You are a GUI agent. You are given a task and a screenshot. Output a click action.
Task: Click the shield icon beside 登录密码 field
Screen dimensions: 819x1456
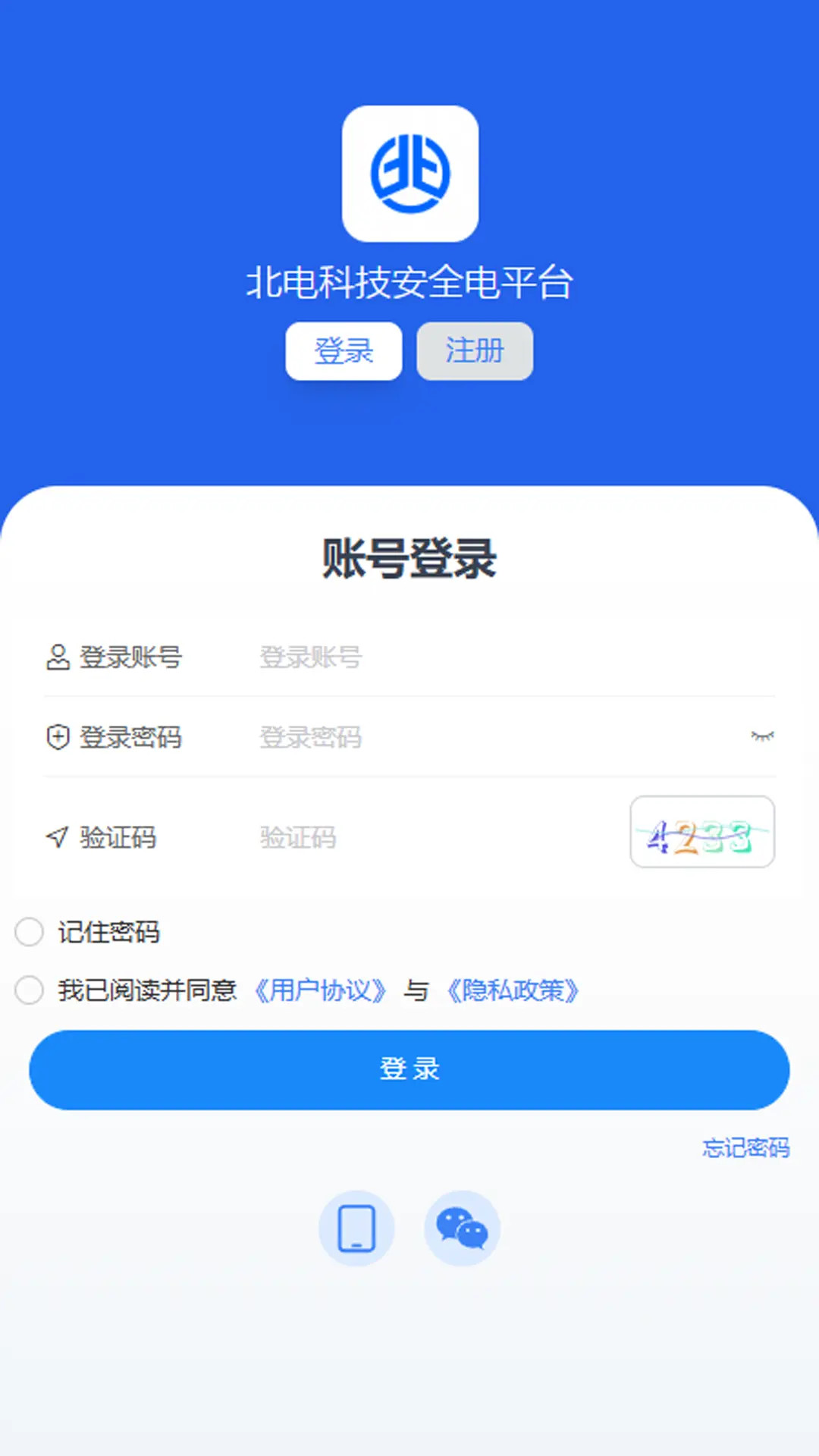pyautogui.click(x=56, y=736)
